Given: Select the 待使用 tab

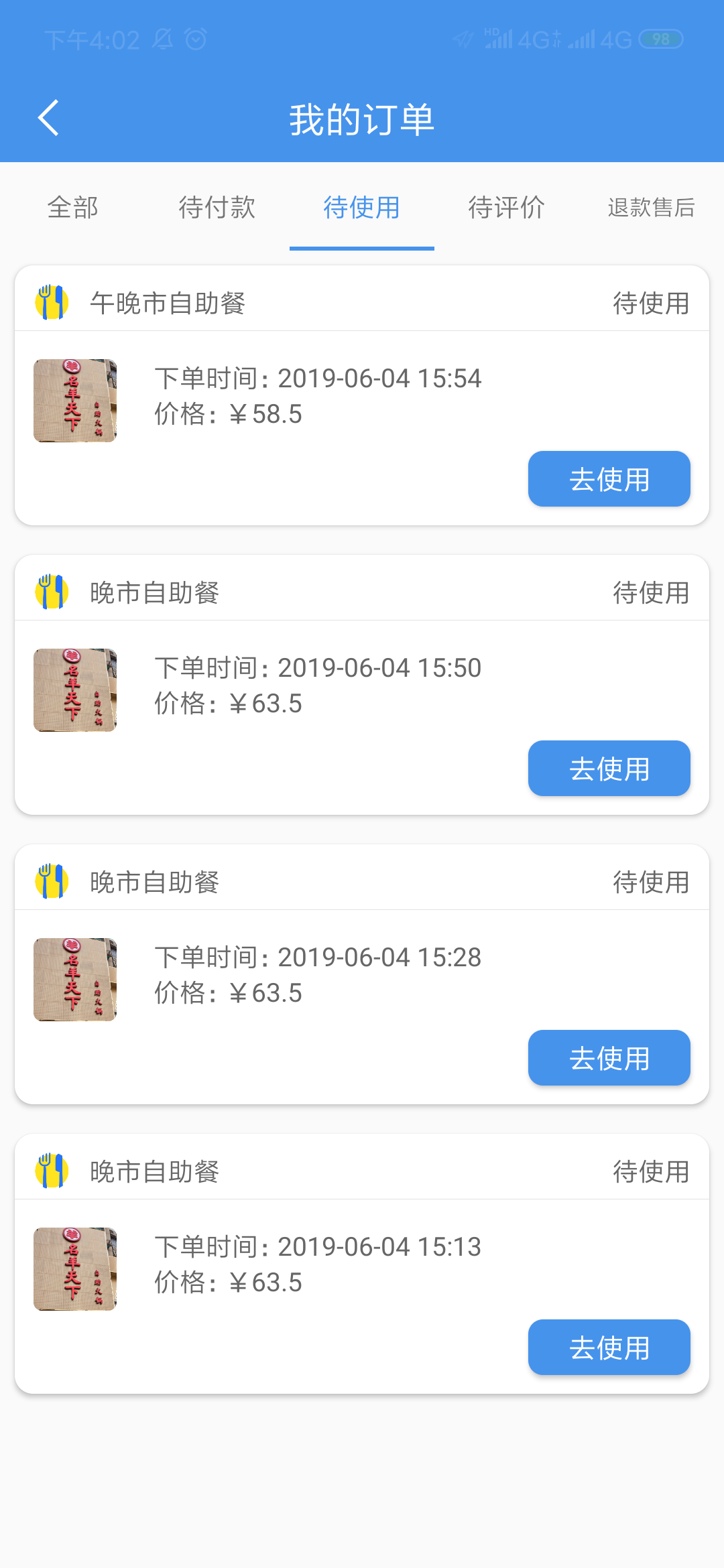Looking at the screenshot, I should [362, 208].
